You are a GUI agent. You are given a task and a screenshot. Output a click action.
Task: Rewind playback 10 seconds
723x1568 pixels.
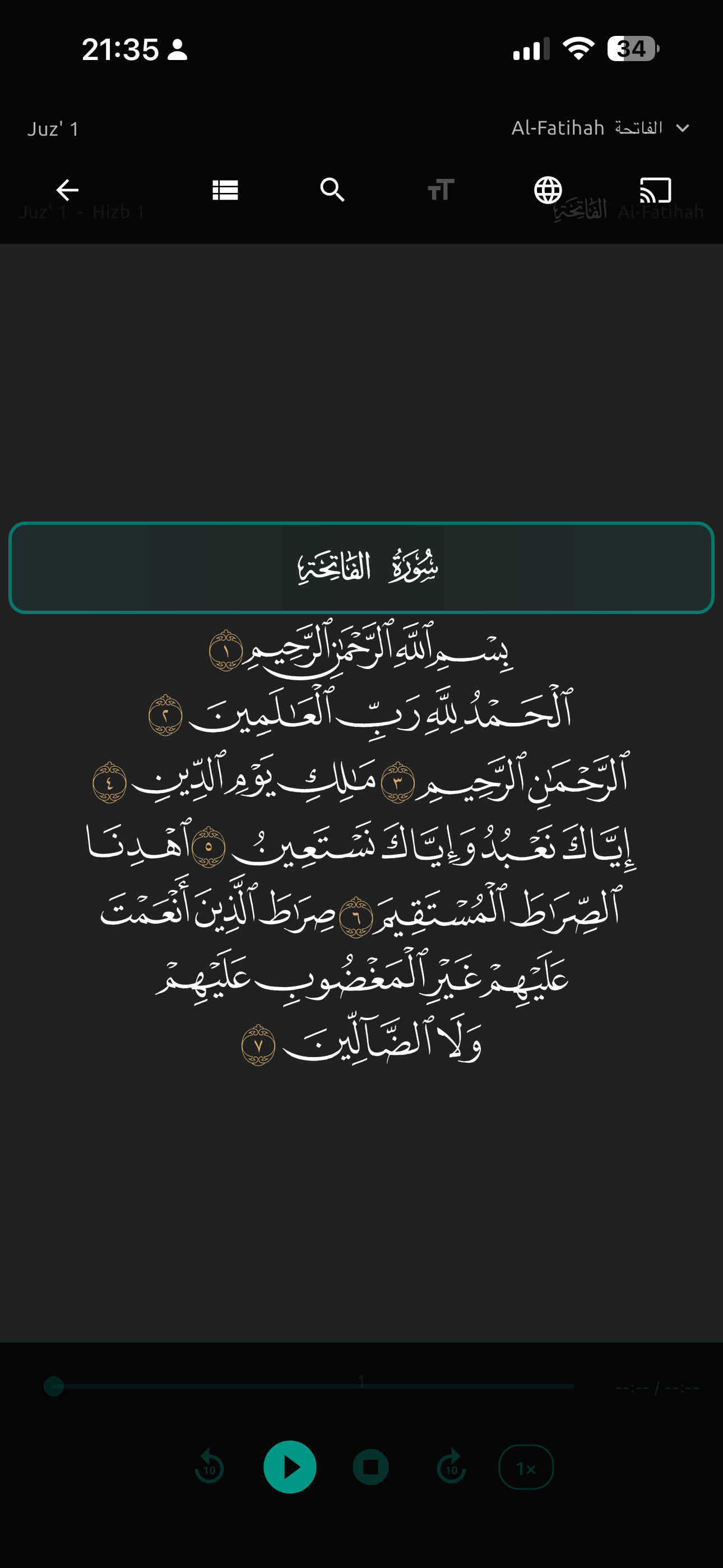pos(208,1468)
